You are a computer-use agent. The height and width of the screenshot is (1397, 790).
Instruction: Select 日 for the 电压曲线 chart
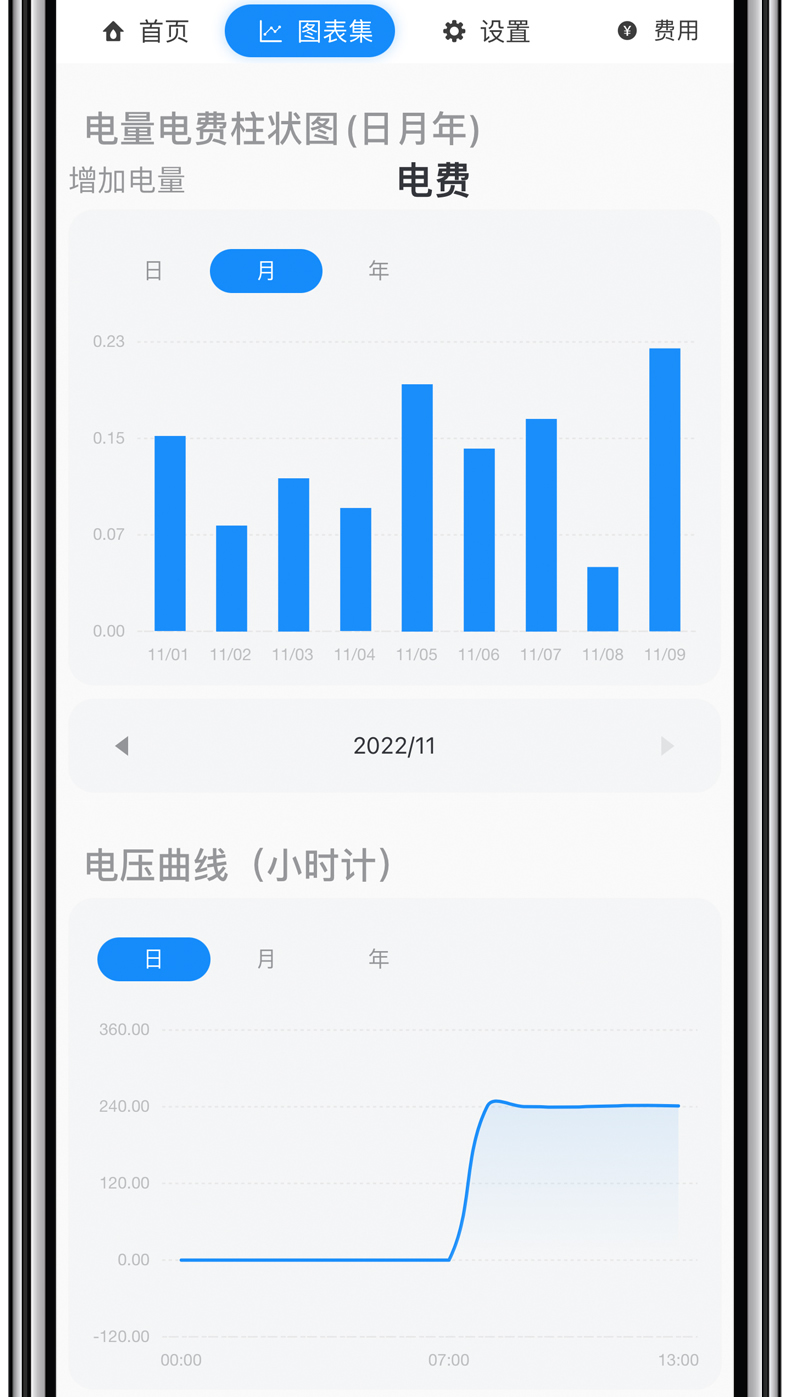[x=153, y=959]
